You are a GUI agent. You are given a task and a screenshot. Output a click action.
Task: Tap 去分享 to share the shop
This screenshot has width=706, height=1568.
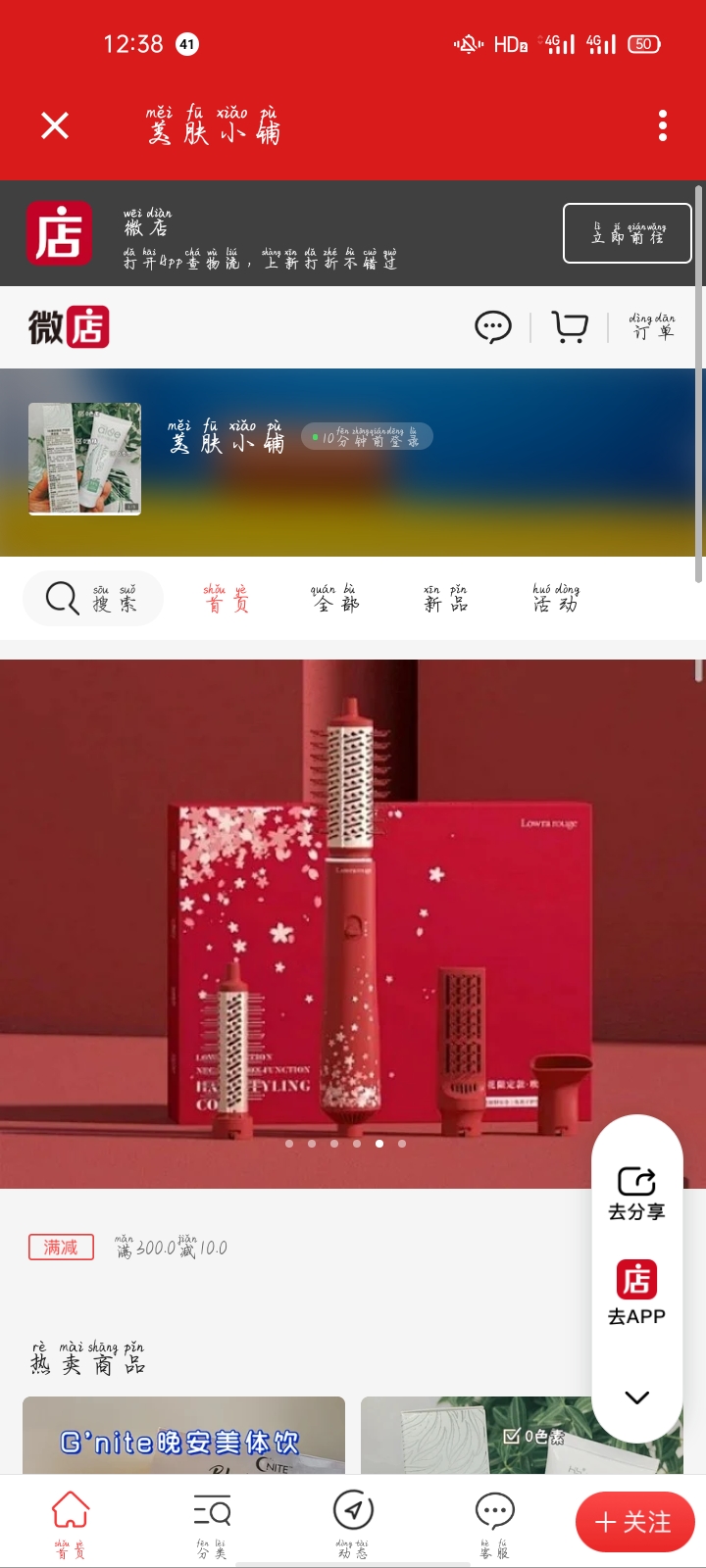(636, 1193)
